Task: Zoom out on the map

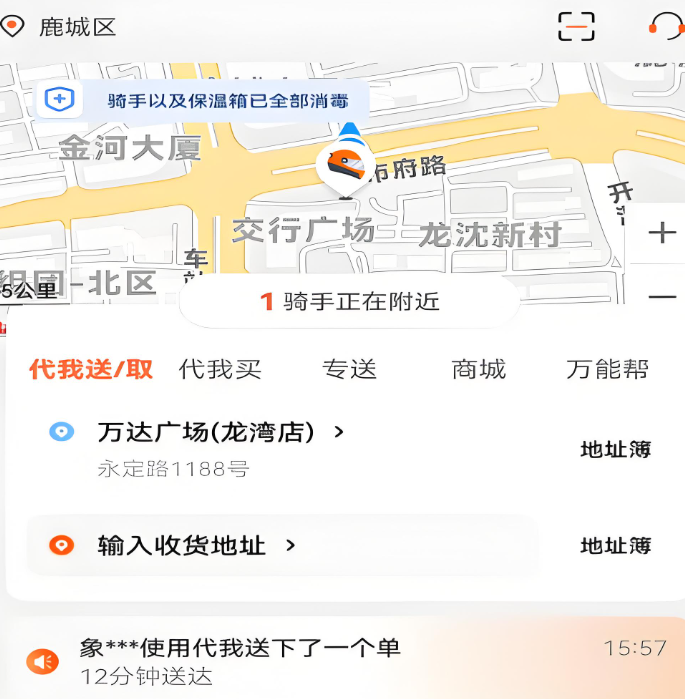Action: (662, 297)
